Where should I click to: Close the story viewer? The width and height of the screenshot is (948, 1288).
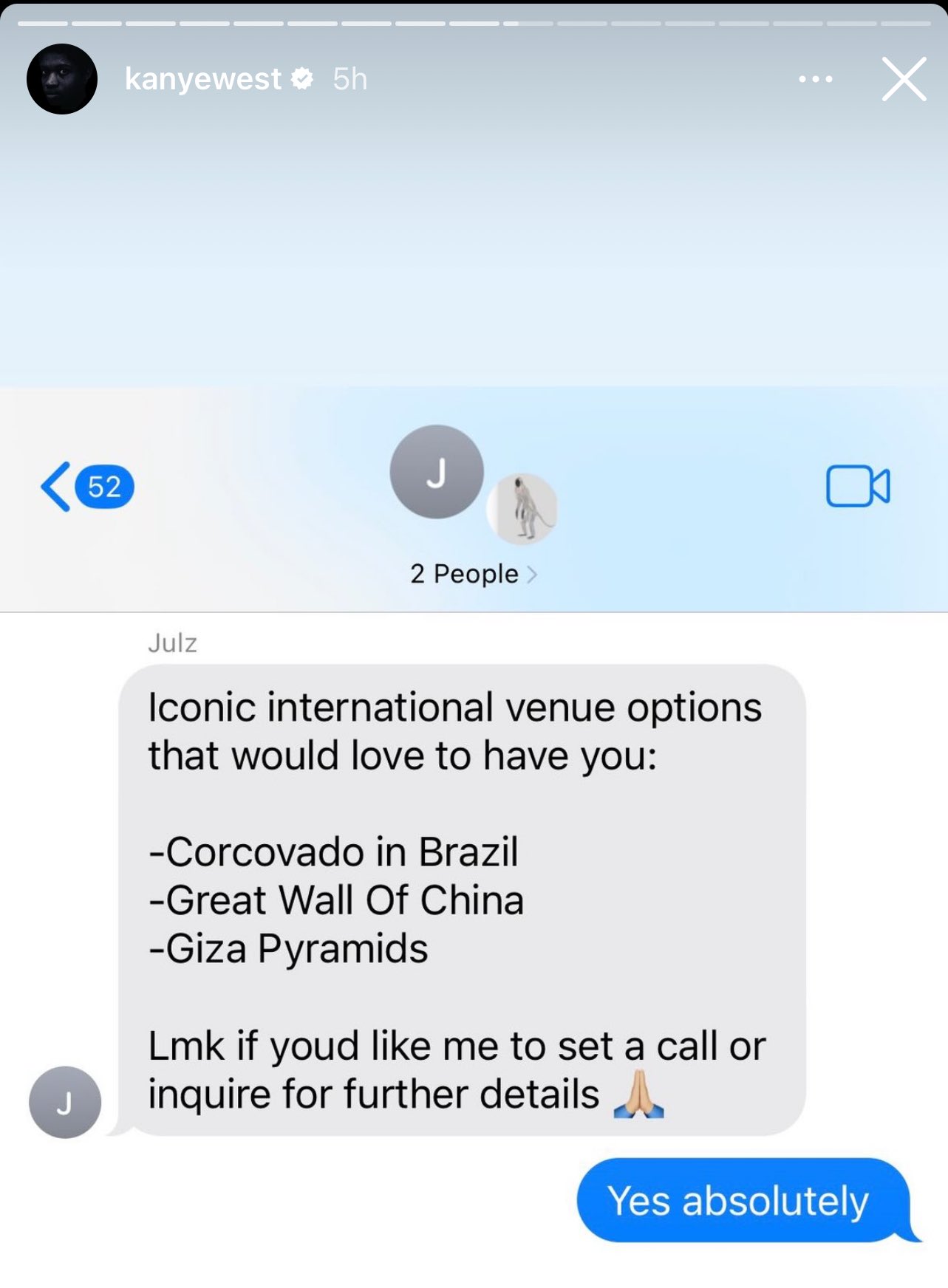pos(903,79)
